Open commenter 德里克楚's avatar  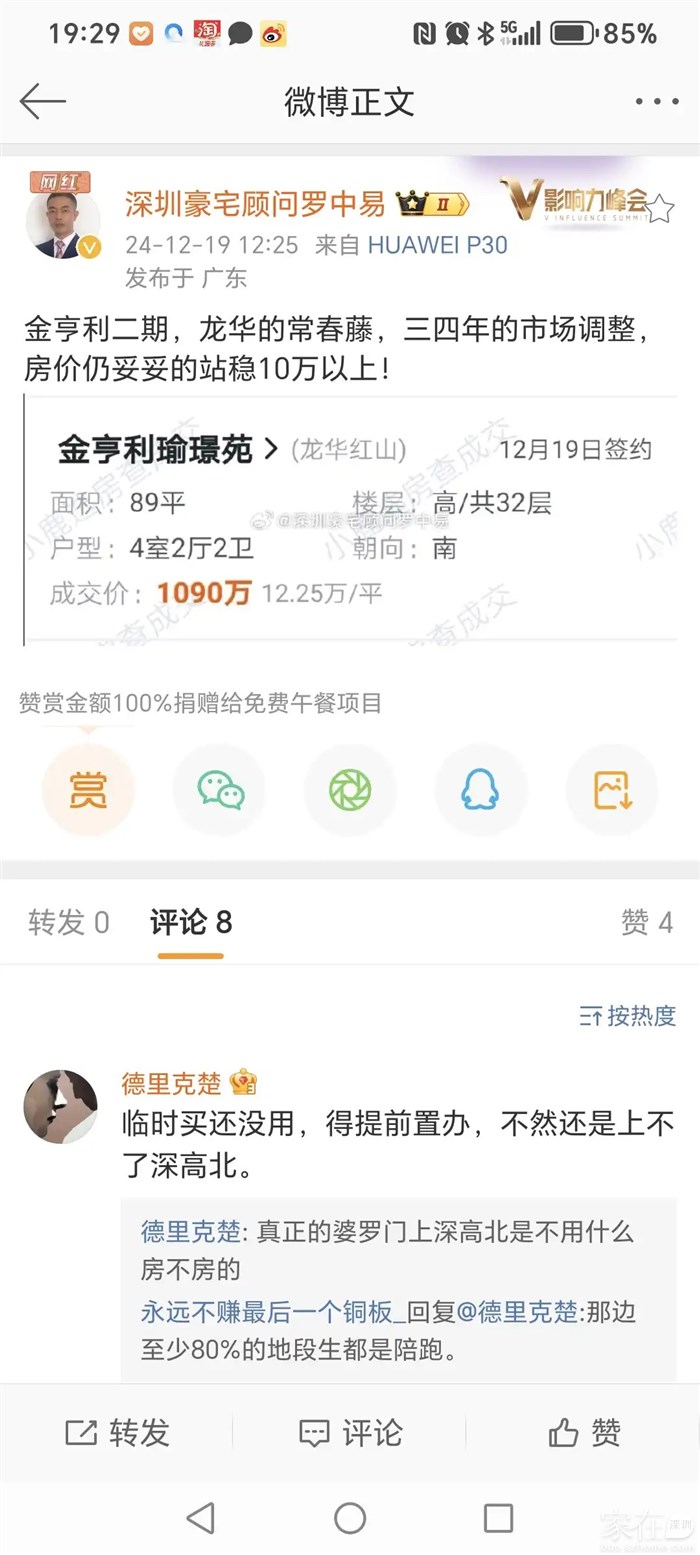[x=60, y=1106]
